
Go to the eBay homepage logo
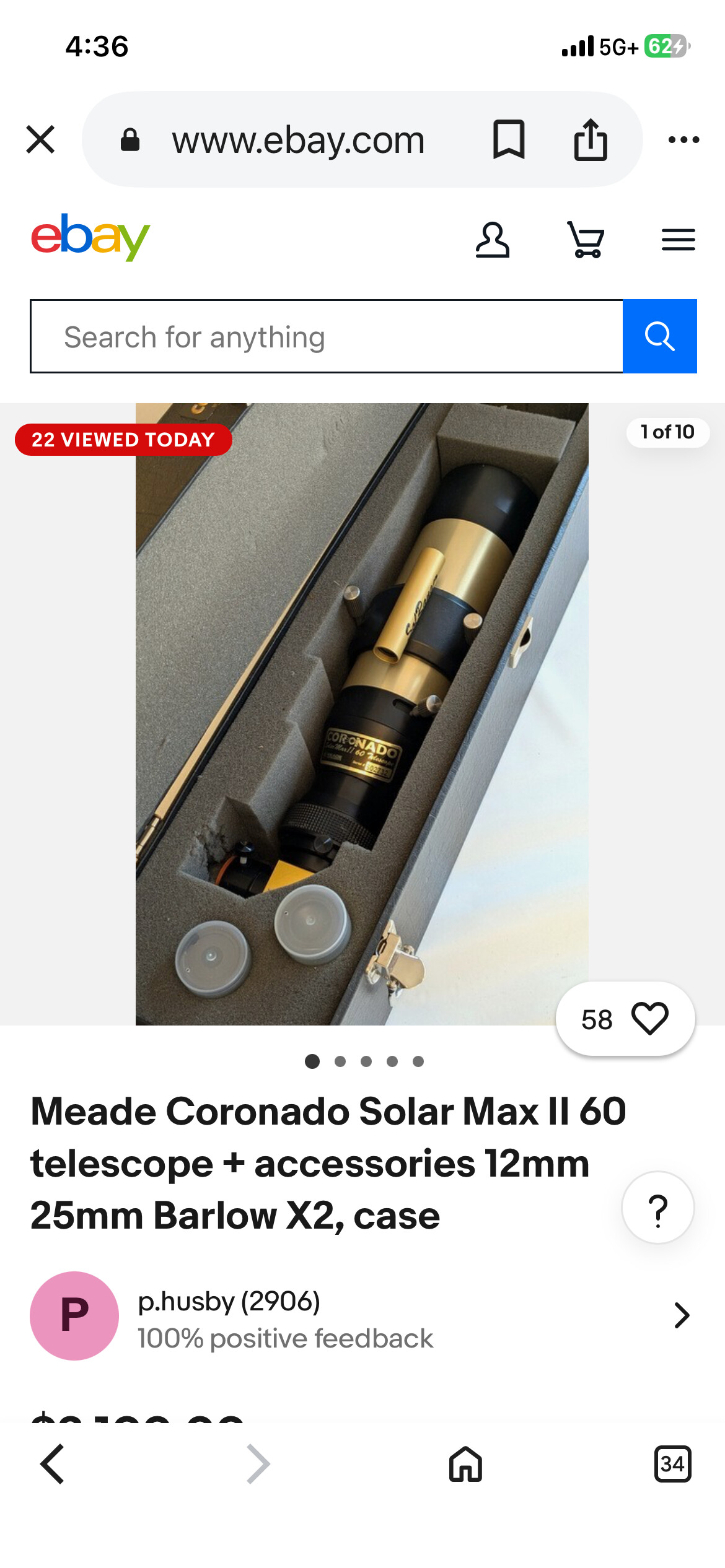90,237
